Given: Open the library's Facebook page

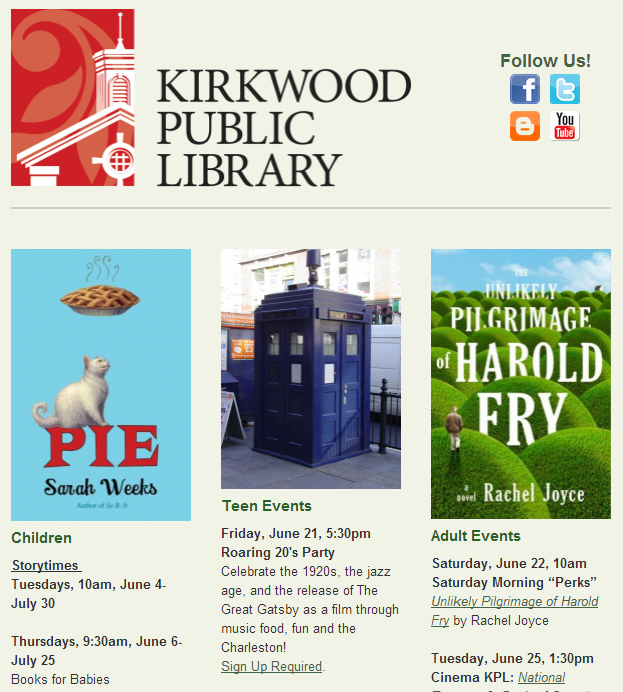Looking at the screenshot, I should click(525, 89).
